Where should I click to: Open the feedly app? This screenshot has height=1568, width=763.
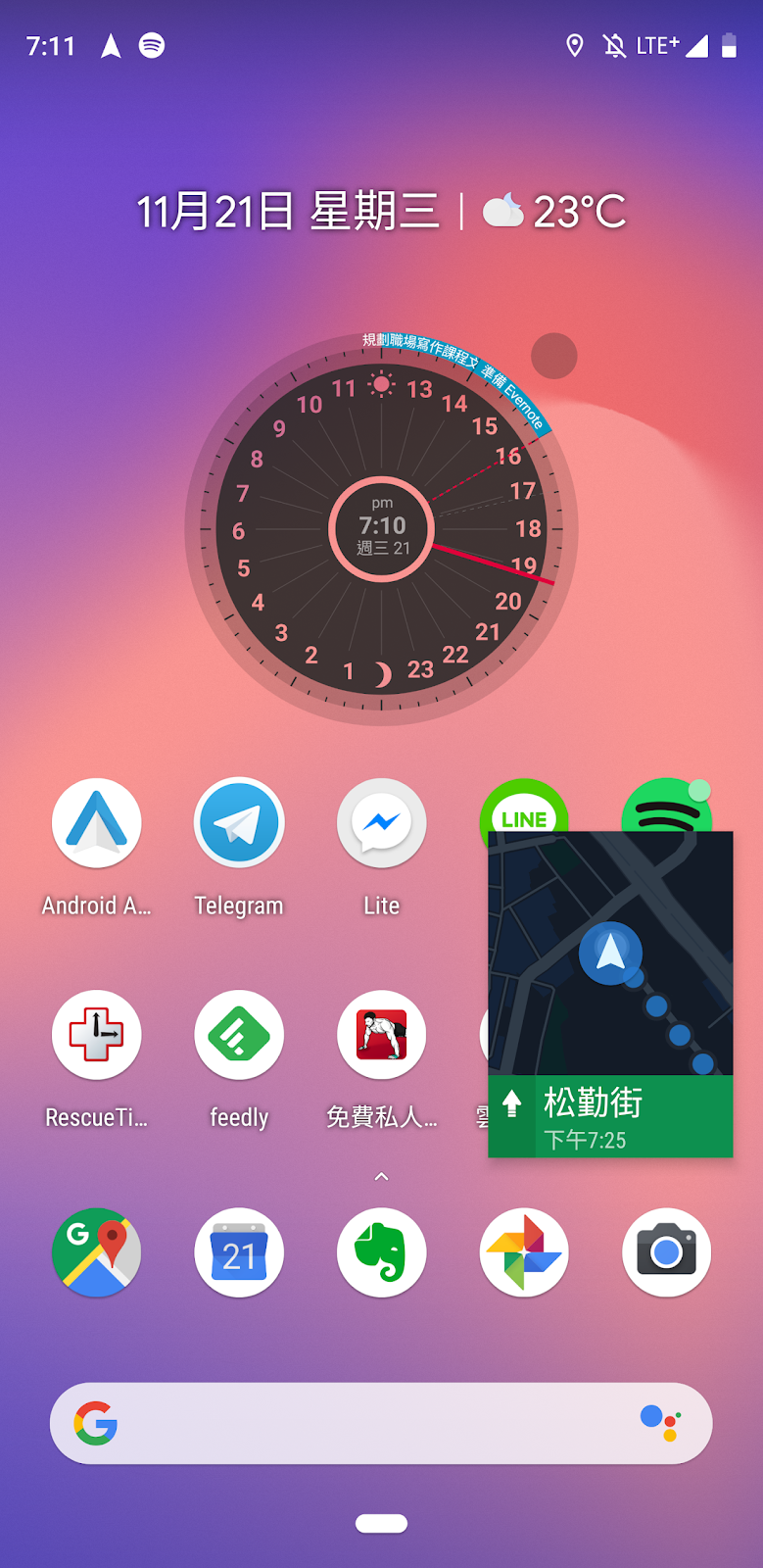tap(239, 1035)
